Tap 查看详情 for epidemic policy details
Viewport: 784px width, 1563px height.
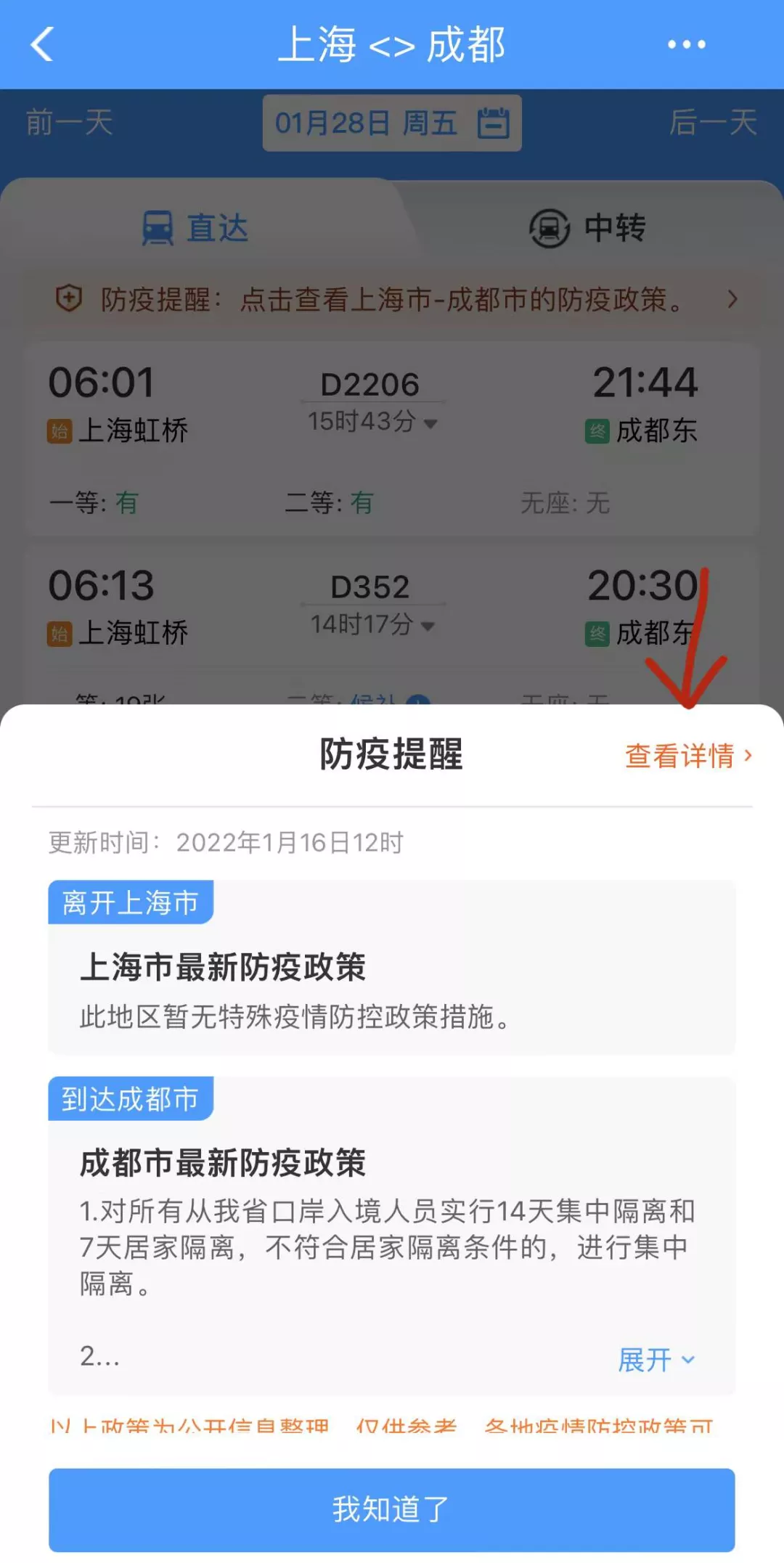[687, 756]
